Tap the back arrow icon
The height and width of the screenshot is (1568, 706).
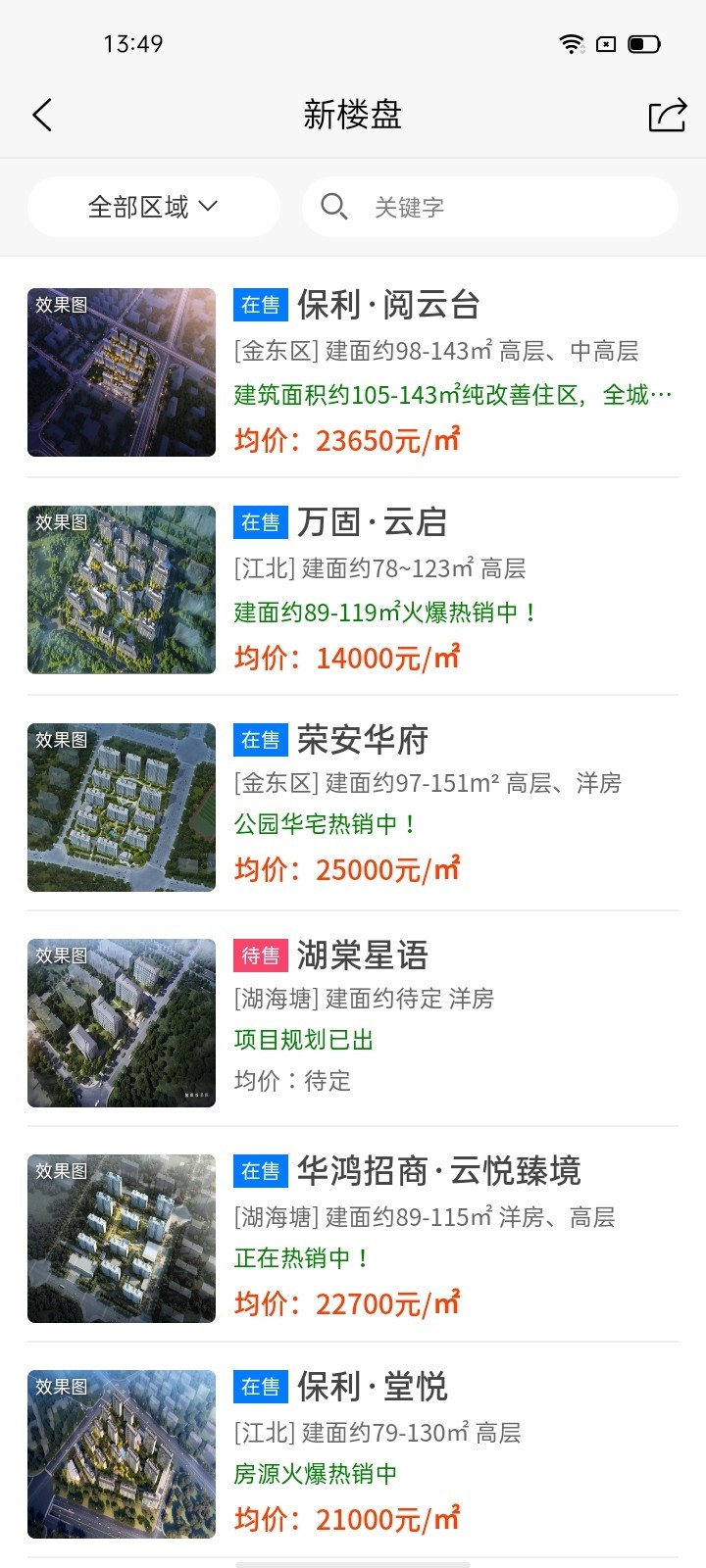click(x=41, y=115)
